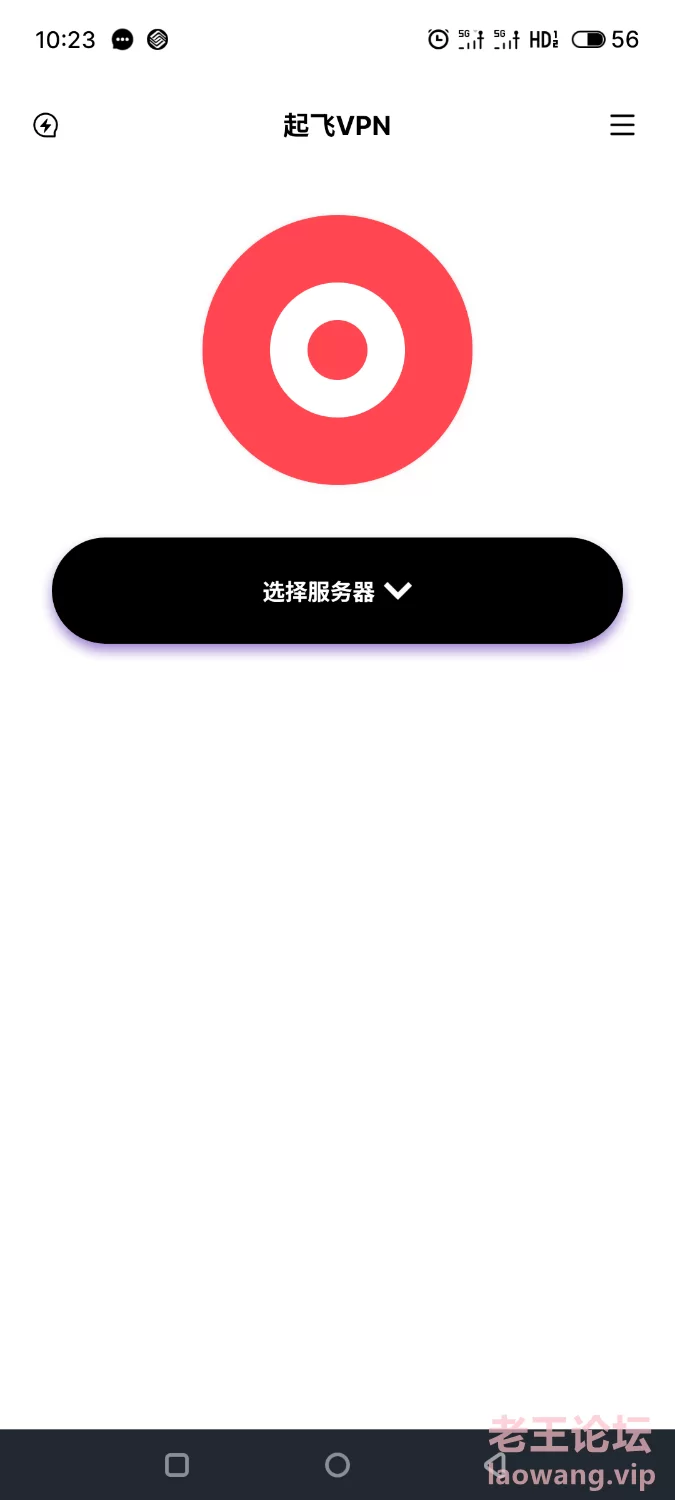Go to the system home screen
The width and height of the screenshot is (675, 1500).
click(338, 1465)
